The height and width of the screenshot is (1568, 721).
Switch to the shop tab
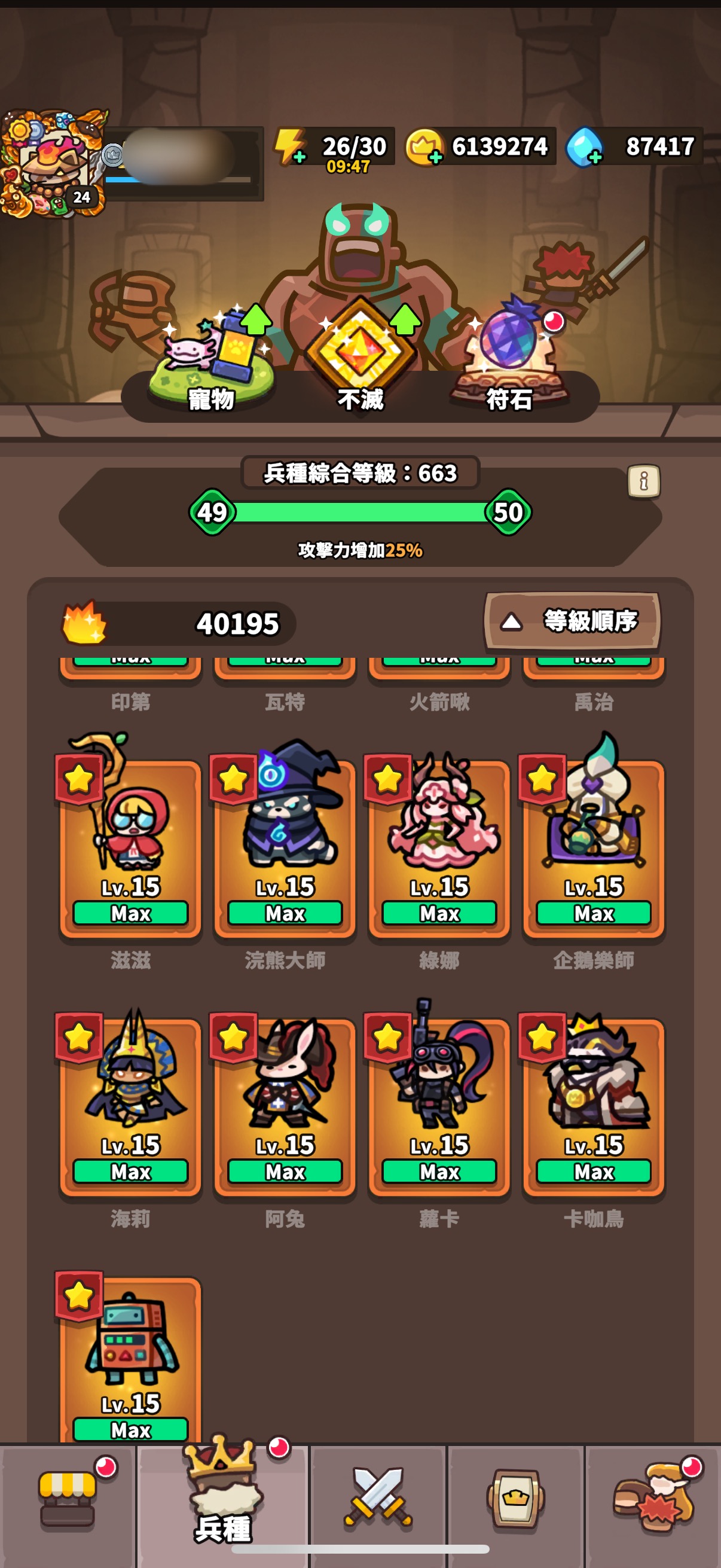(x=68, y=1500)
